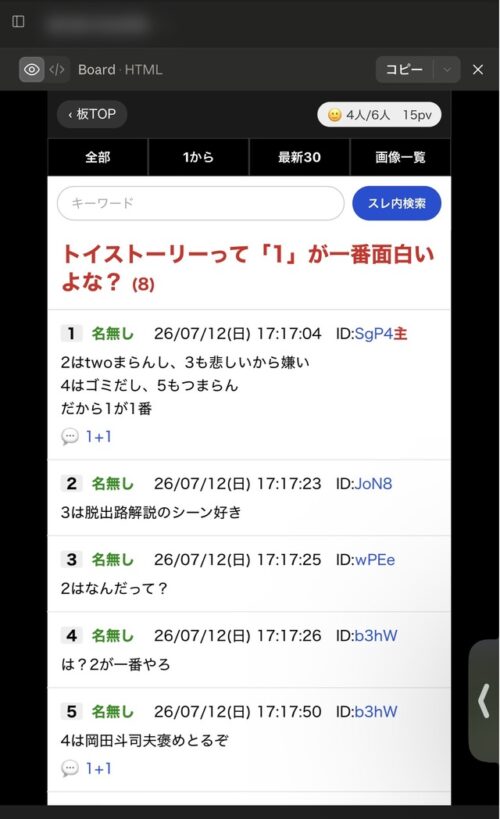Image resolution: width=500 pixels, height=819 pixels.
Task: Open ID JoN8 on post 2
Action: click(x=373, y=483)
